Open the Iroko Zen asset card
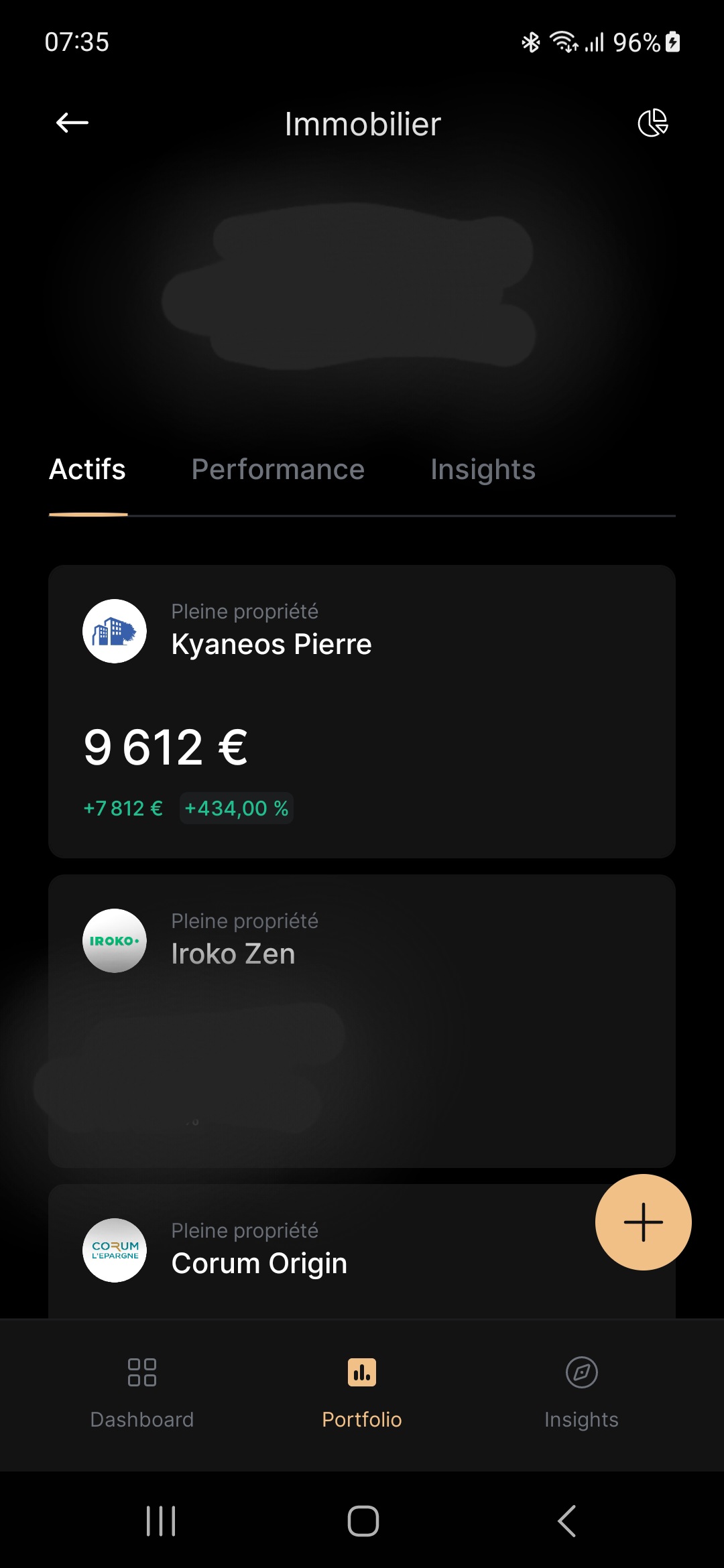The width and height of the screenshot is (724, 1568). coord(362,1021)
